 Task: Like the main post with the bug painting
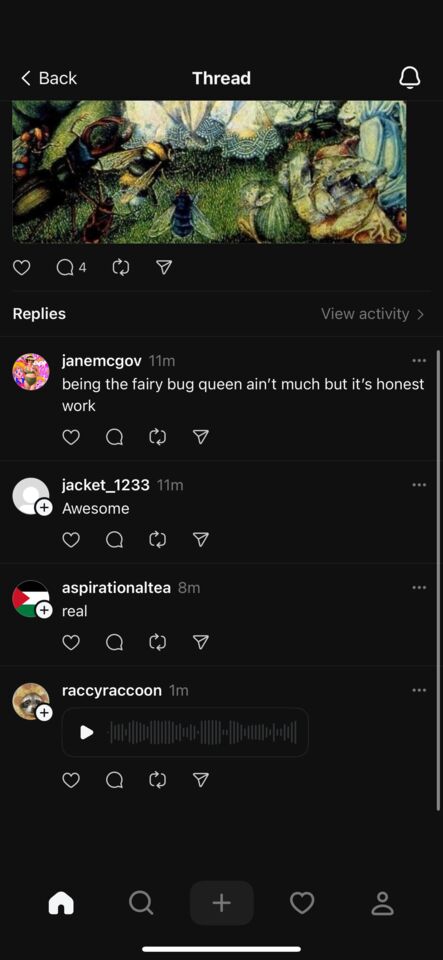(21, 268)
